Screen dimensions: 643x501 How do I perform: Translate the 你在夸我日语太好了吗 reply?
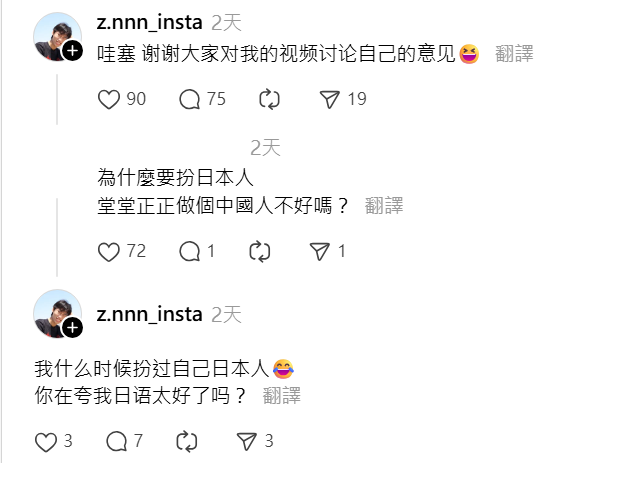(282, 396)
